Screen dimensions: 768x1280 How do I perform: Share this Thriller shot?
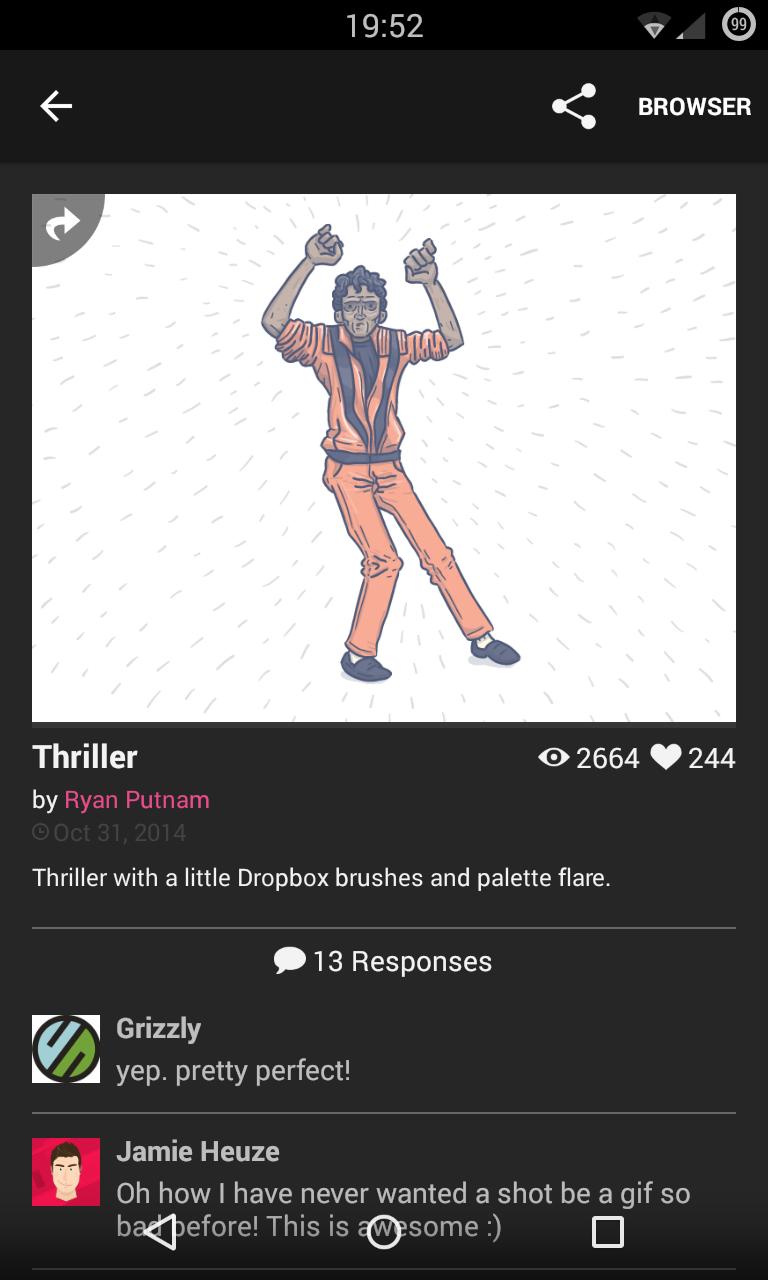coord(574,106)
